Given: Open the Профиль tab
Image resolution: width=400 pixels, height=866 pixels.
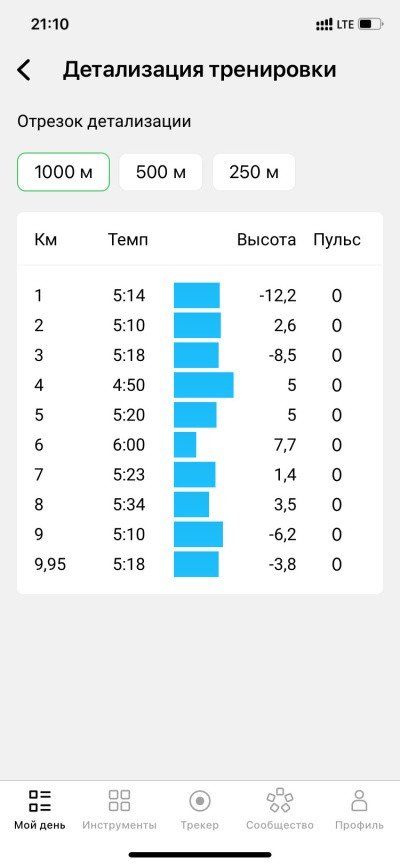Looking at the screenshot, I should [x=359, y=810].
